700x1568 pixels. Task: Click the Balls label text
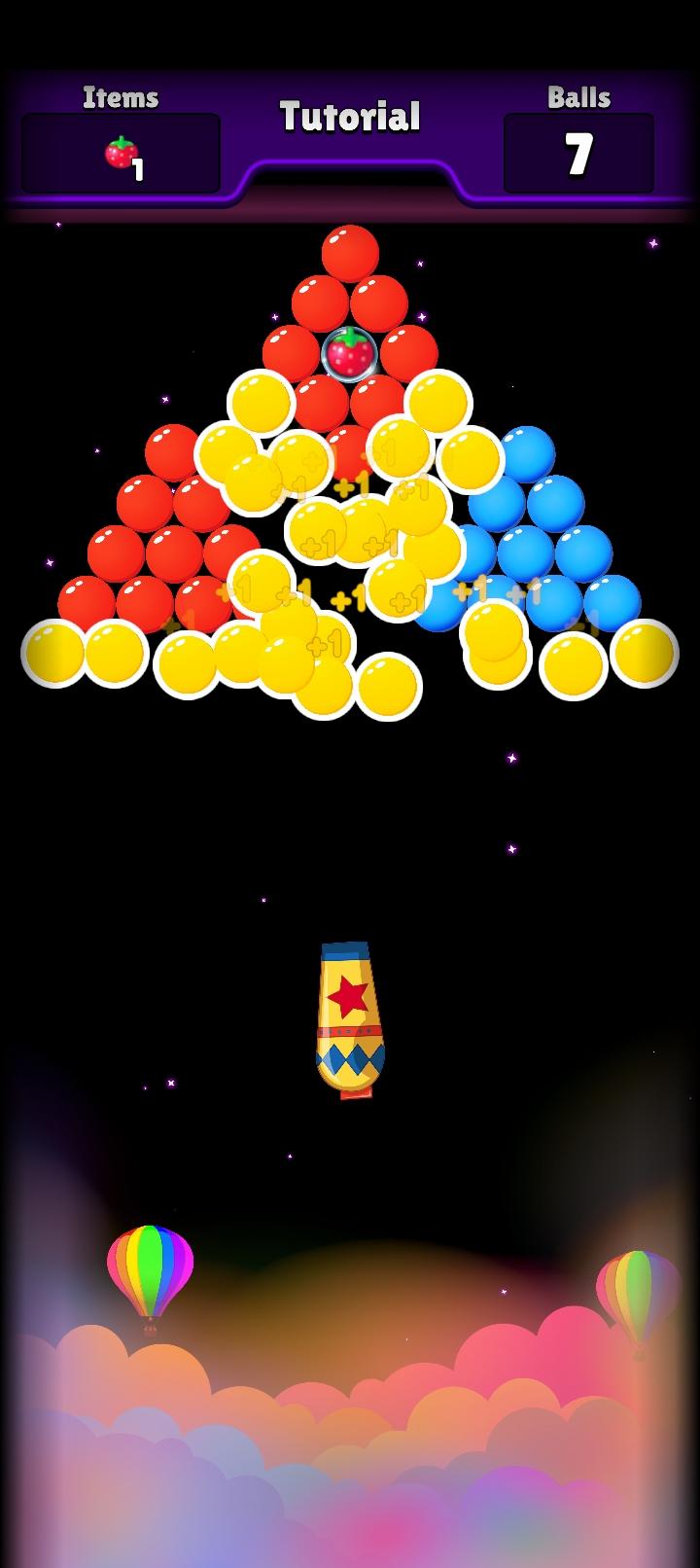point(578,97)
